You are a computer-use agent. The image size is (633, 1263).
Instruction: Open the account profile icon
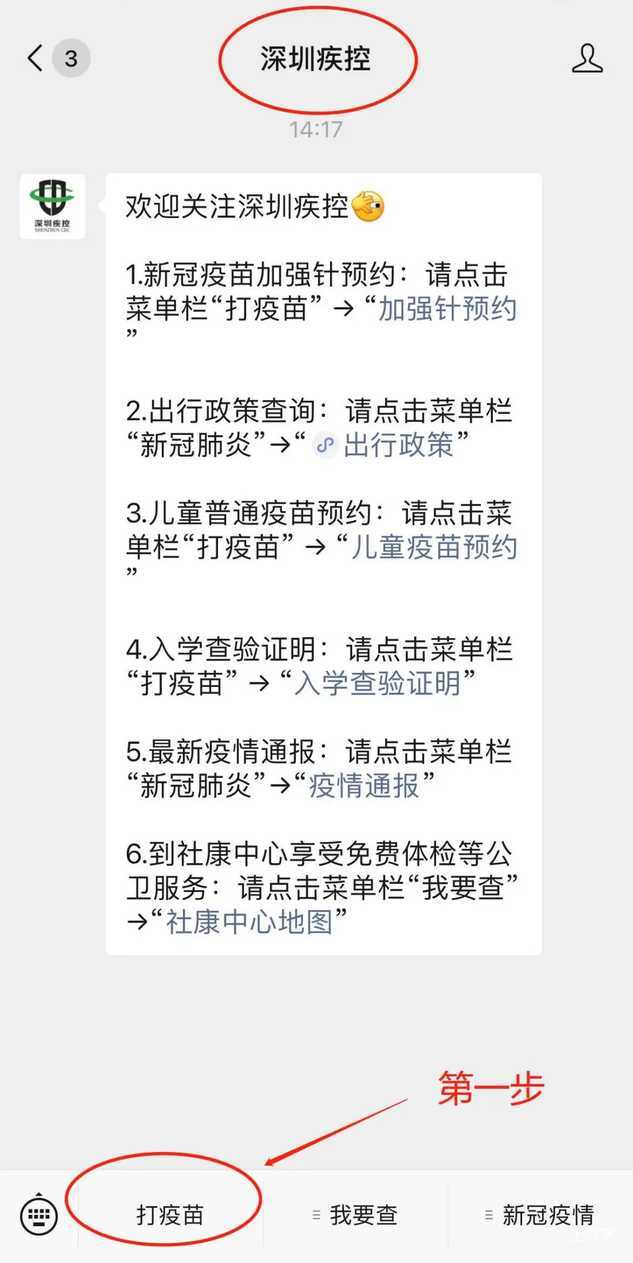(587, 59)
